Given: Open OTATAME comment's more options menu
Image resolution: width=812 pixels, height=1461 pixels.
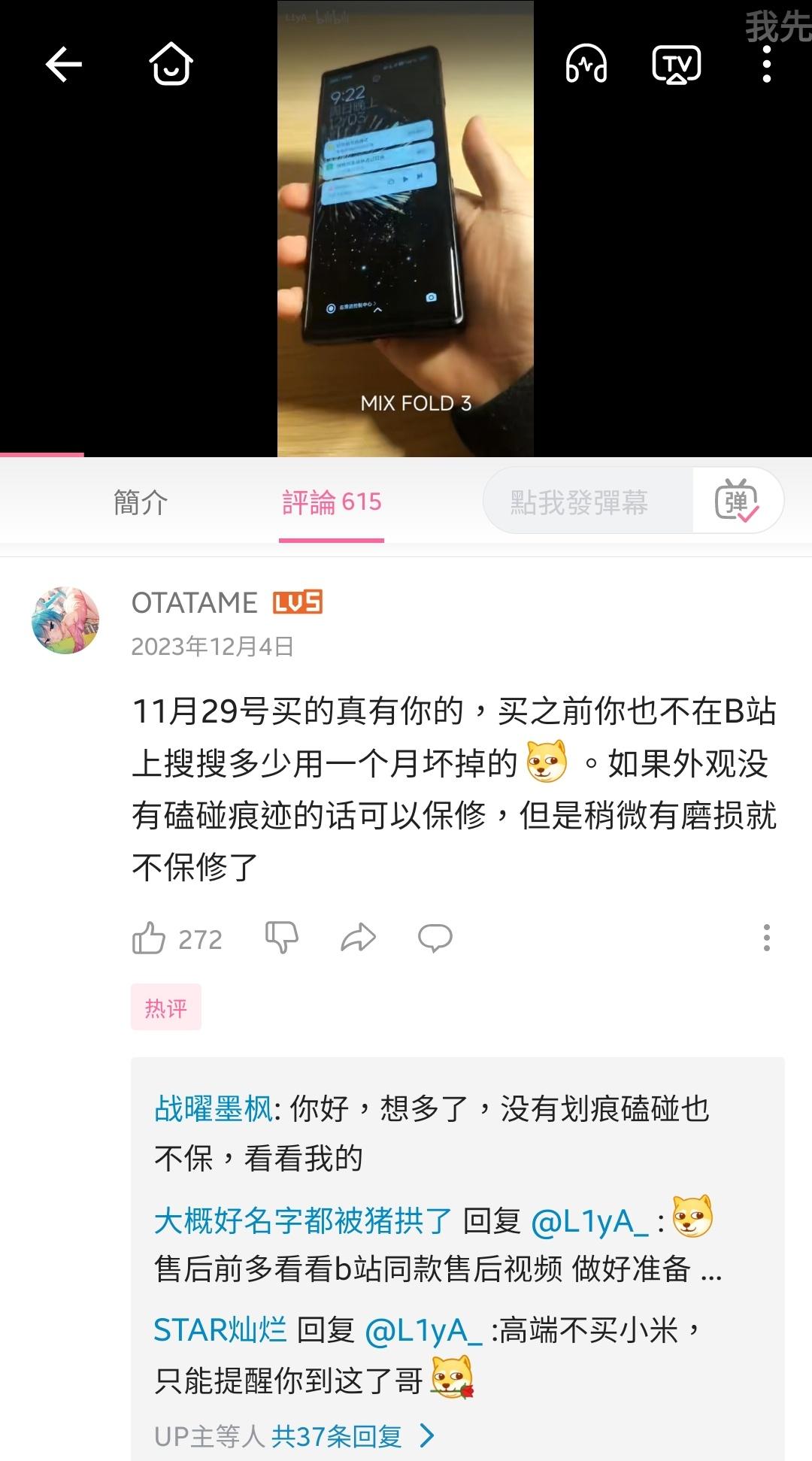Looking at the screenshot, I should 766,938.
